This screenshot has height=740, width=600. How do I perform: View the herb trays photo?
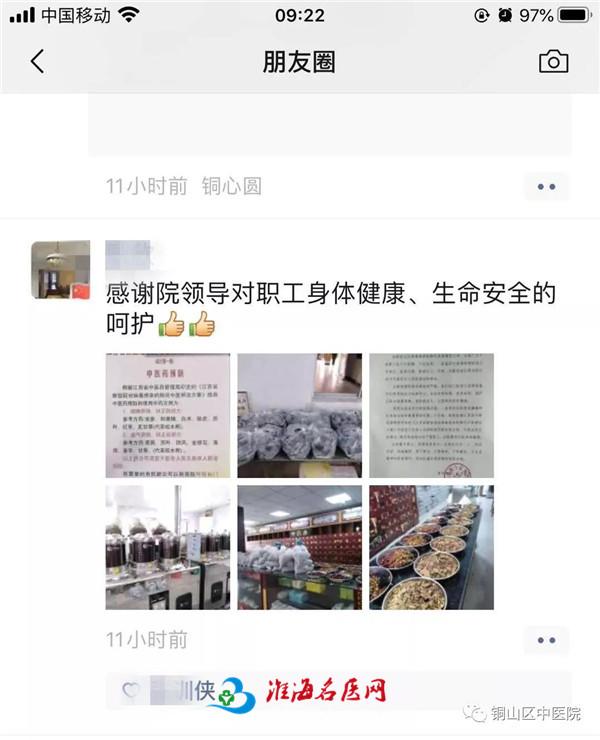[x=431, y=547]
